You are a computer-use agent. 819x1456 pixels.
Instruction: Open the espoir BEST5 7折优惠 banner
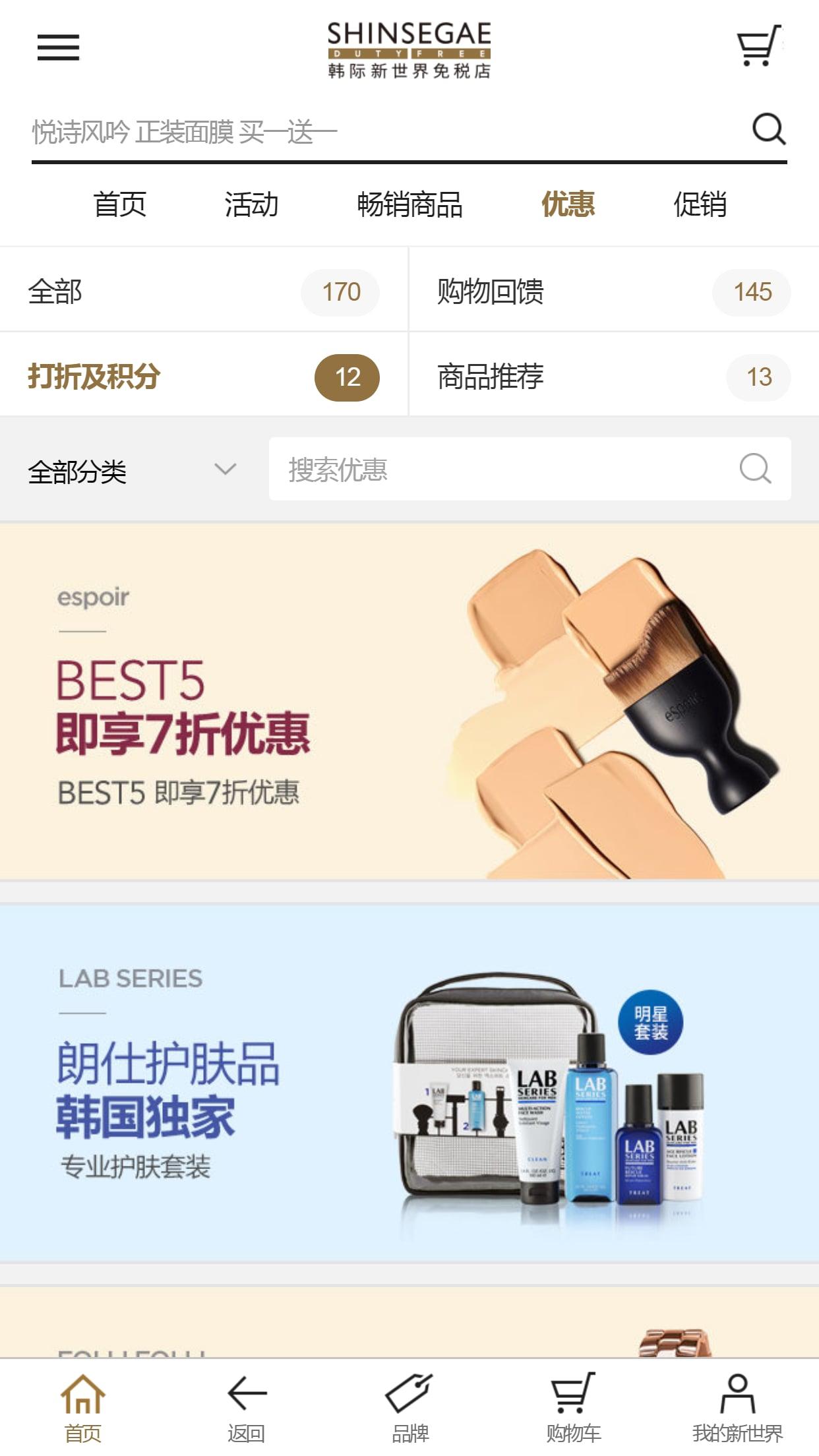coord(409,702)
